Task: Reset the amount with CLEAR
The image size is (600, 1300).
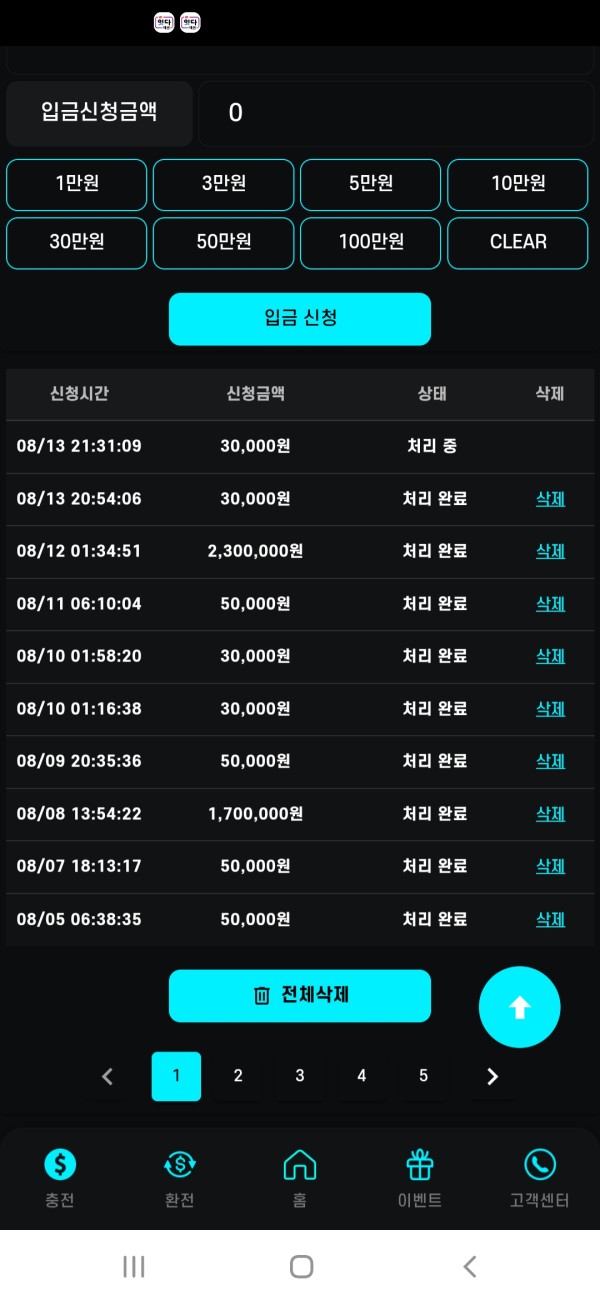Action: 518,243
